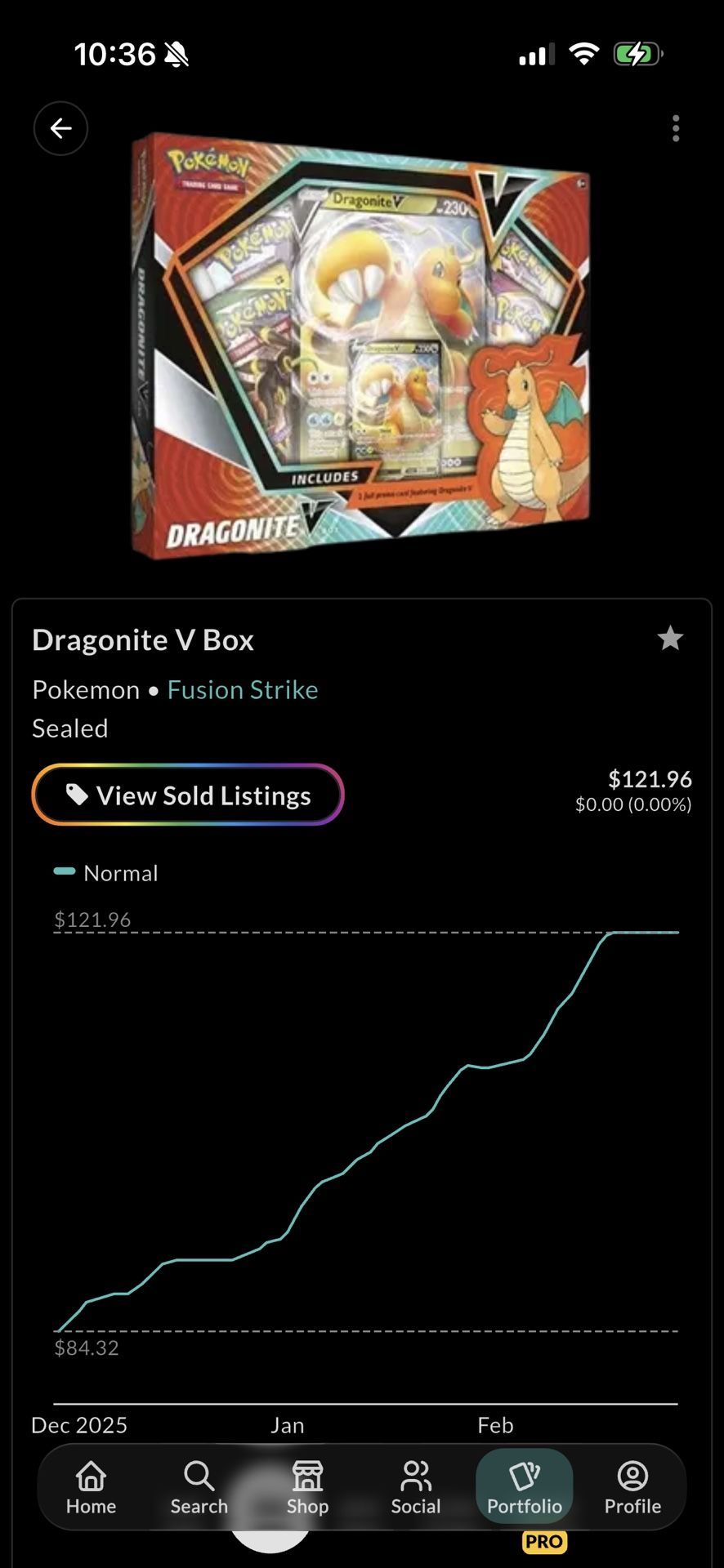This screenshot has height=1568, width=724.
Task: Open the Profile tab
Action: pos(632,1488)
